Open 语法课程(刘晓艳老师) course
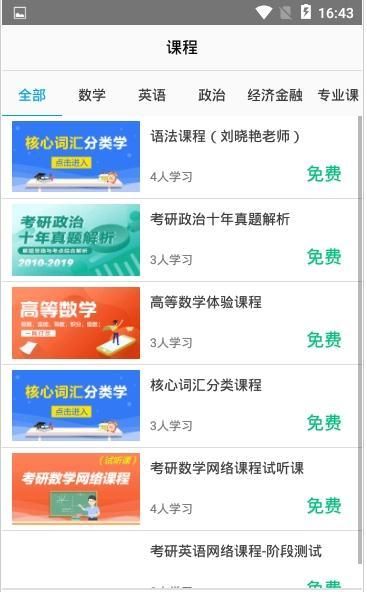 coord(180,157)
